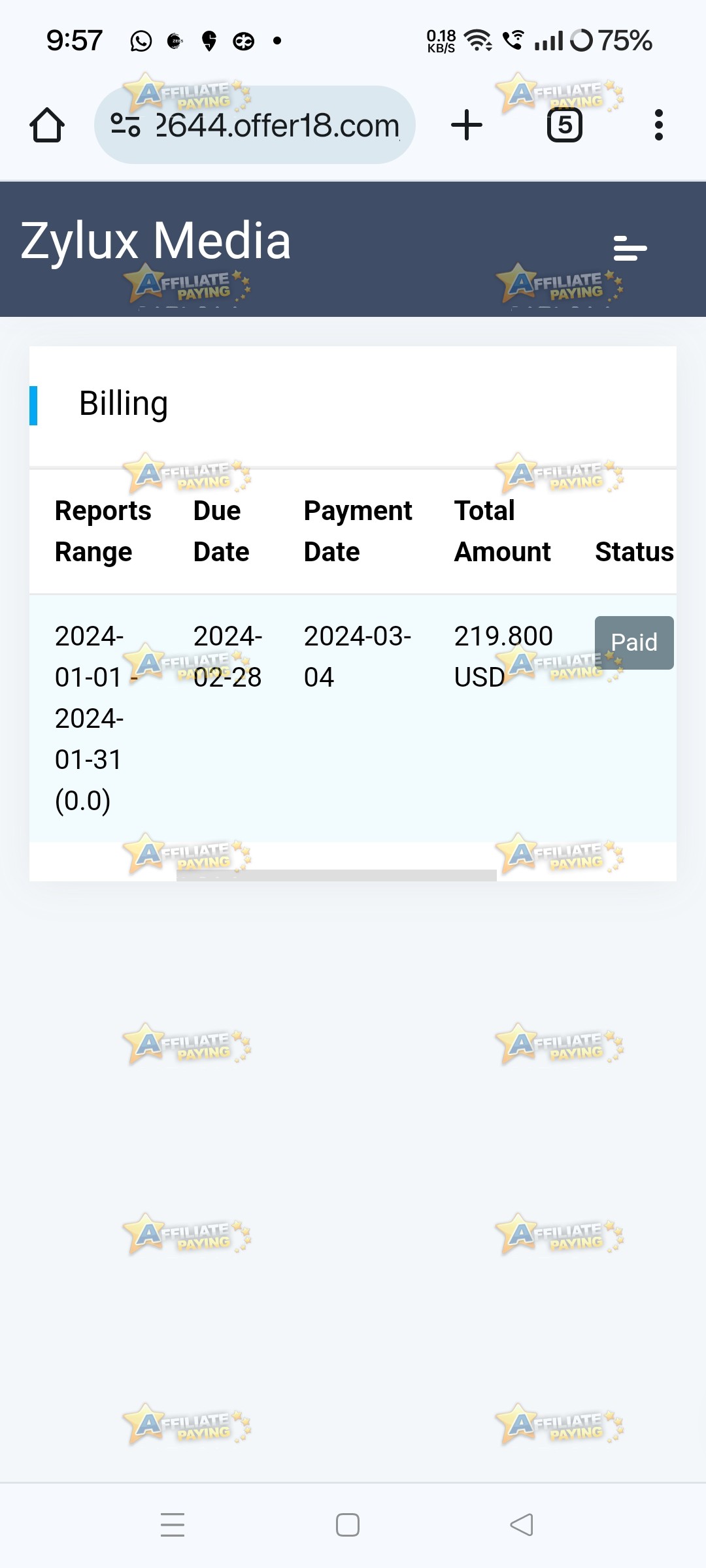Screen dimensions: 706x1568
Task: Tap the WiFi indicator in the status bar
Action: click(x=479, y=39)
